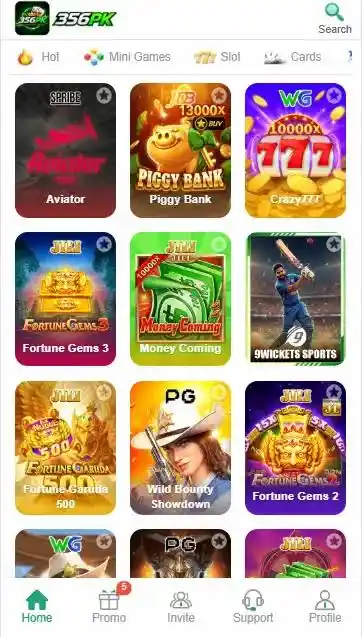The width and height of the screenshot is (362, 637).
Task: Open the Piggy Bank game
Action: 180,150
